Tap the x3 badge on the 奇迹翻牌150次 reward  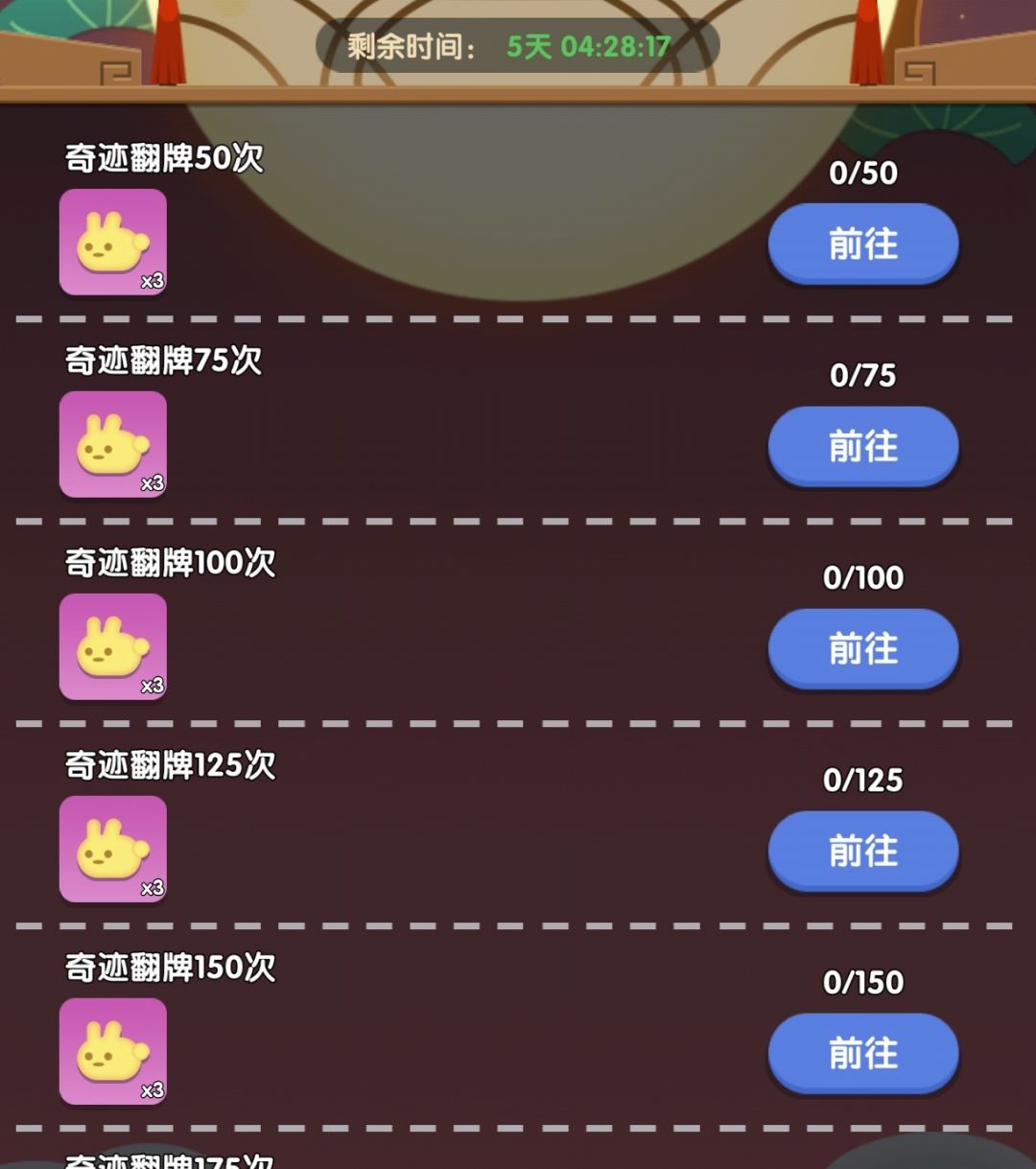point(153,1088)
